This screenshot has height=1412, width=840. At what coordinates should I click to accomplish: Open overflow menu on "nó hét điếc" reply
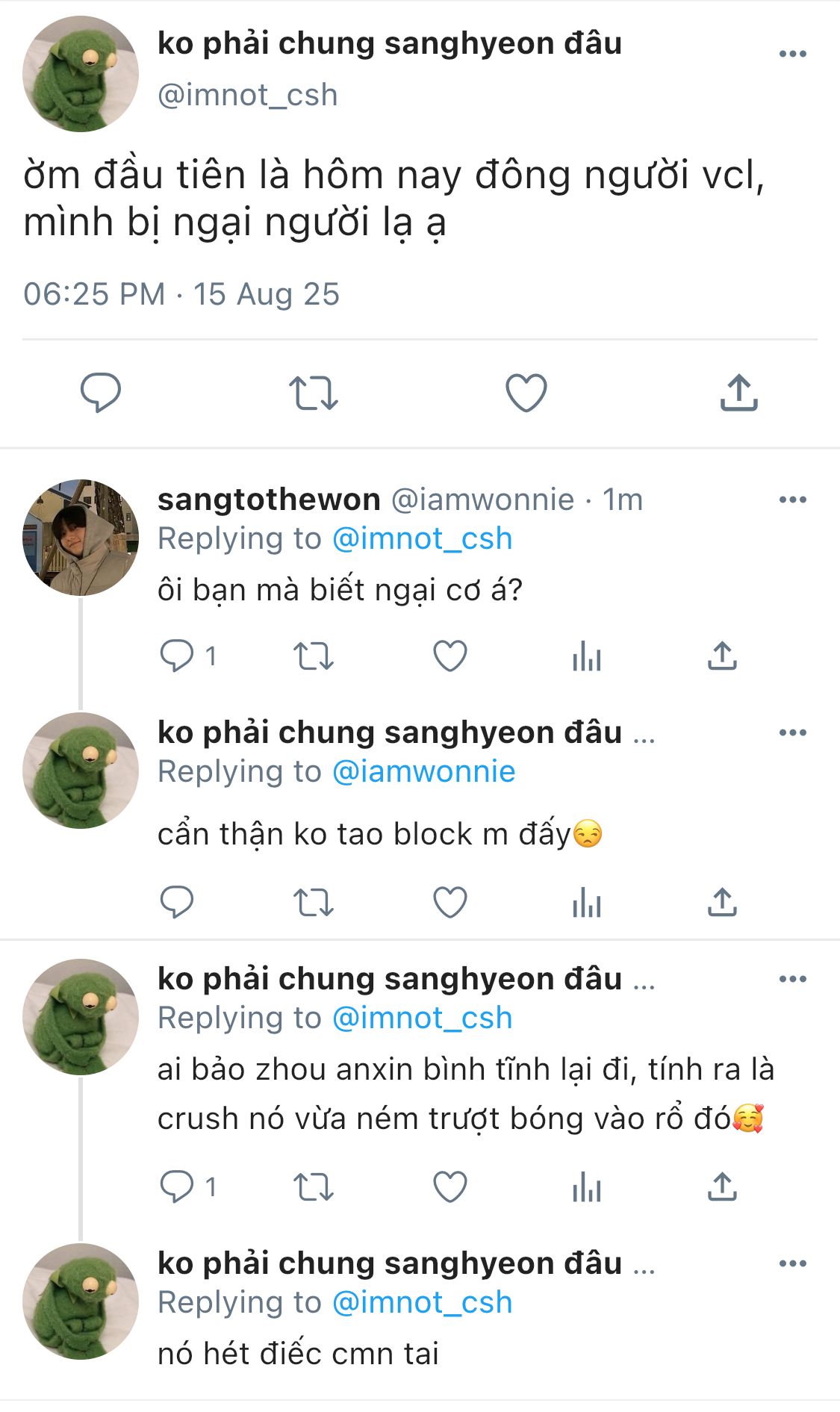(792, 1263)
